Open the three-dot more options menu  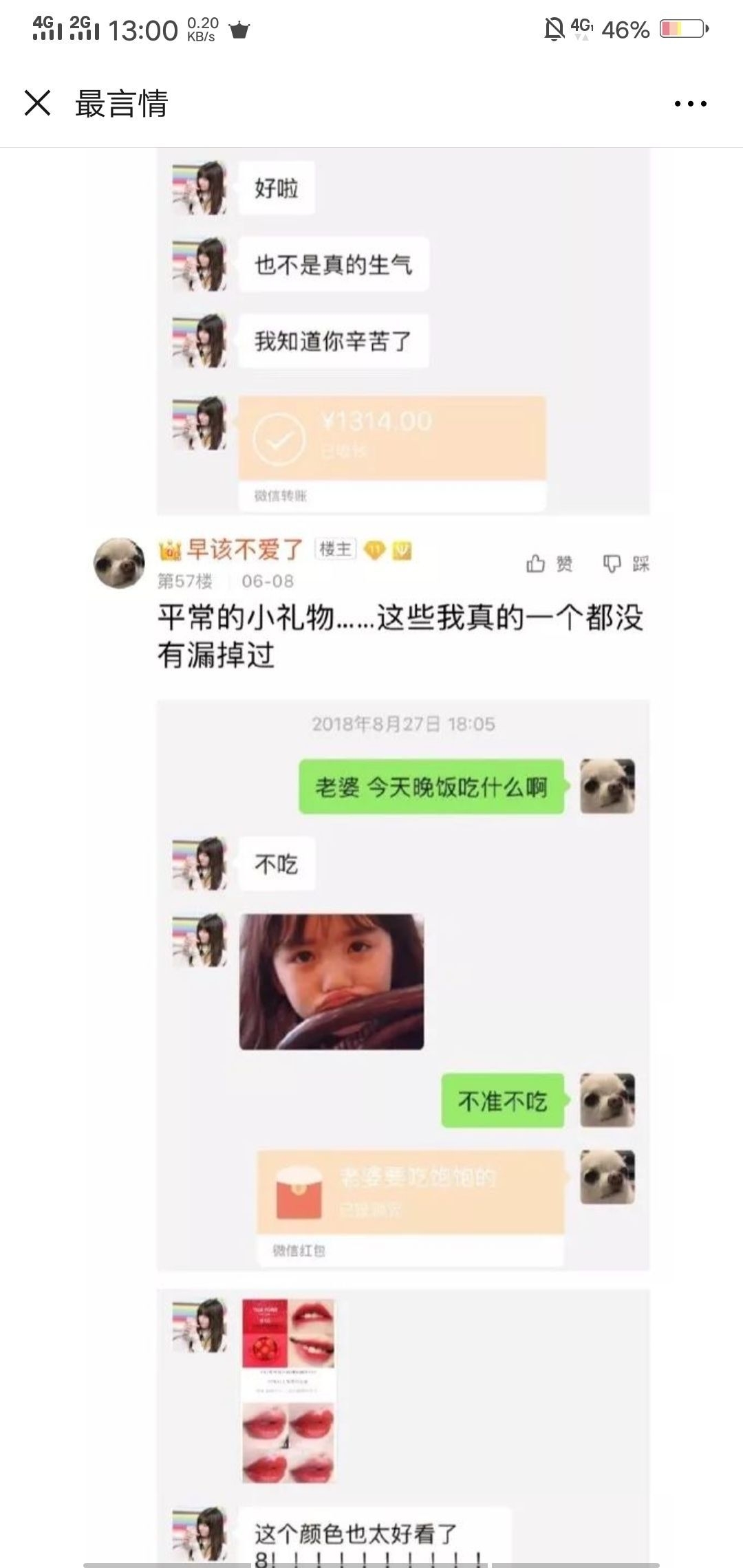690,104
